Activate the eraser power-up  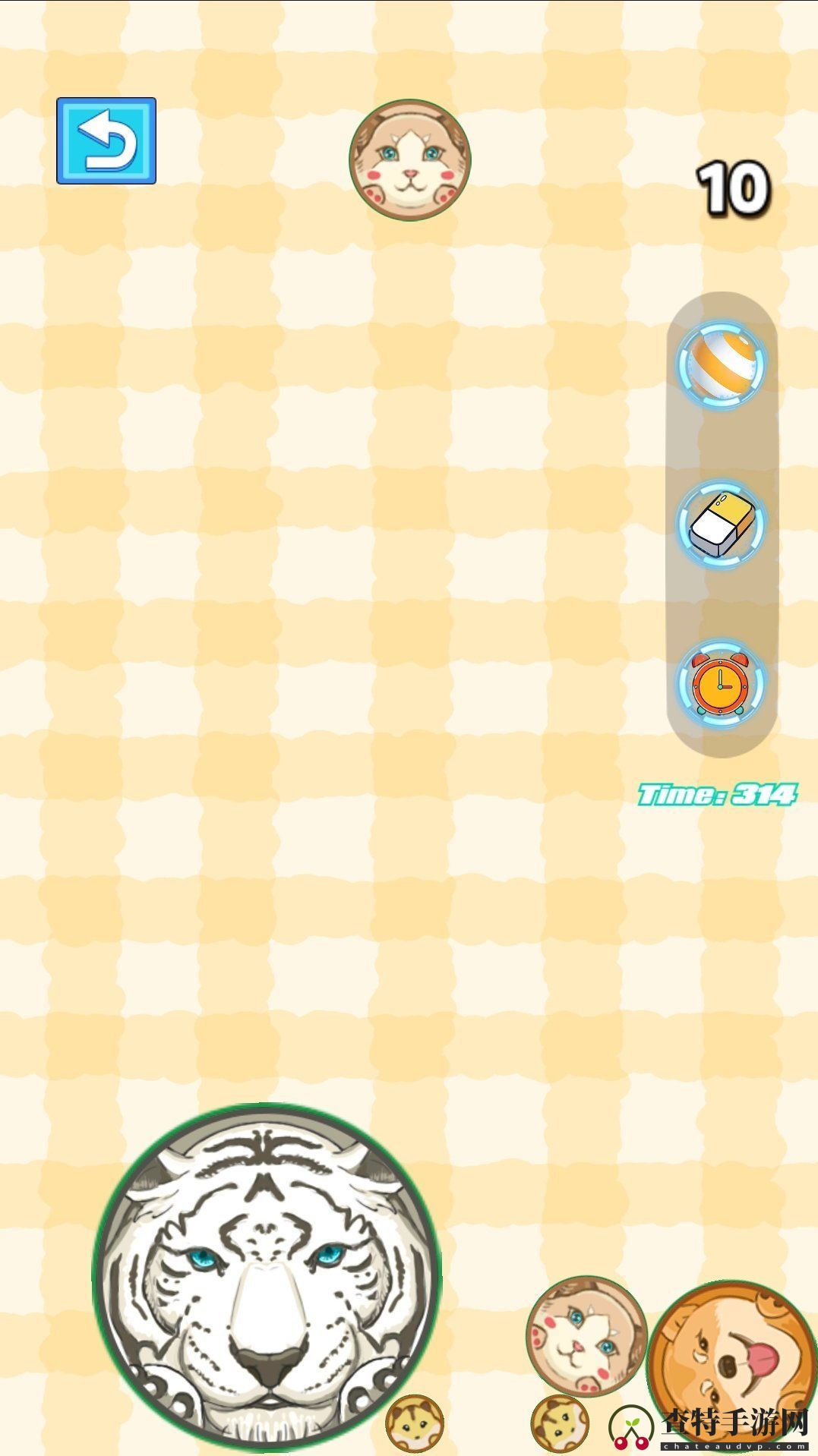[721, 524]
